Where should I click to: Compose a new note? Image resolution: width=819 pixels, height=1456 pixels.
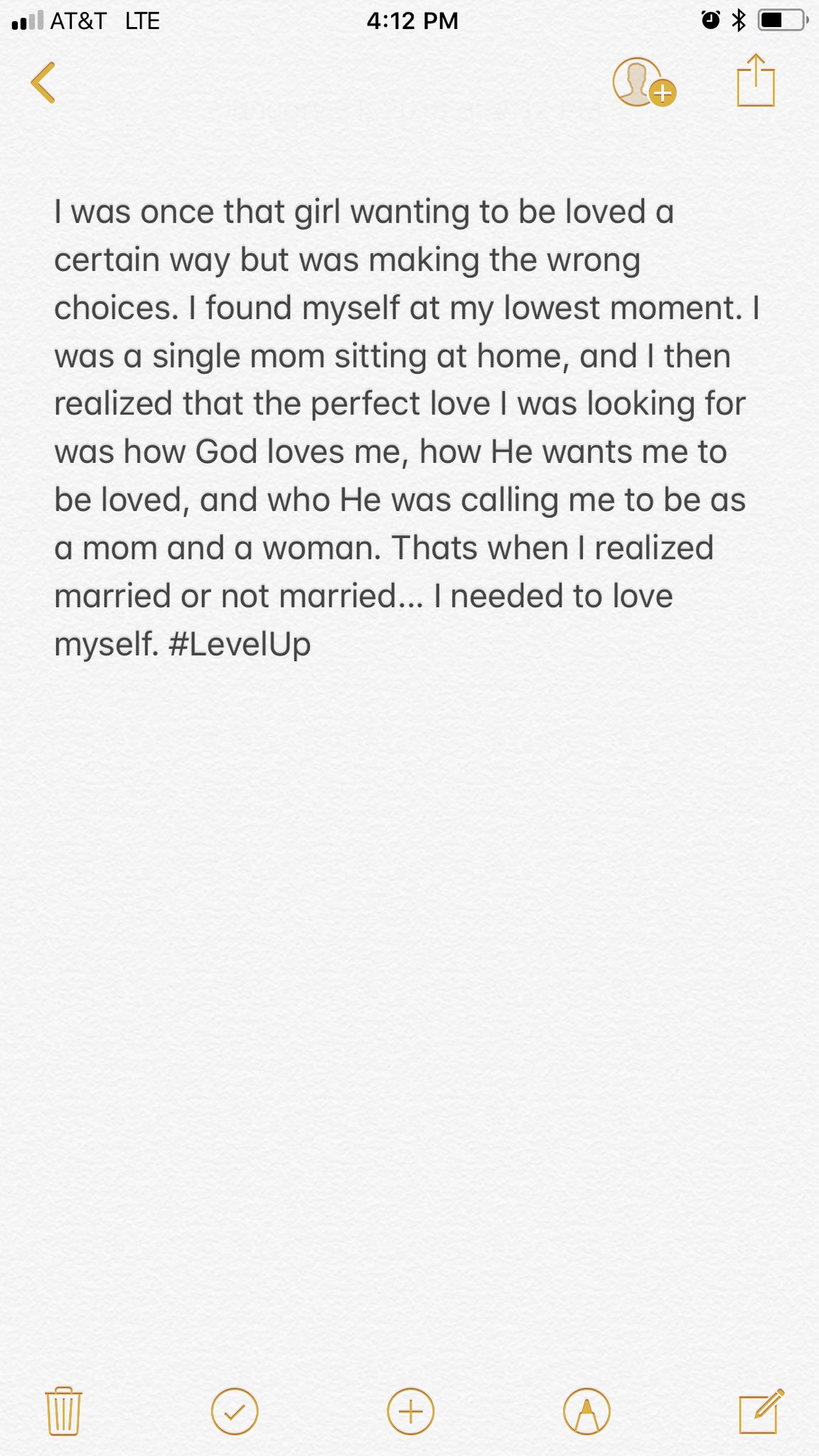point(760,1410)
